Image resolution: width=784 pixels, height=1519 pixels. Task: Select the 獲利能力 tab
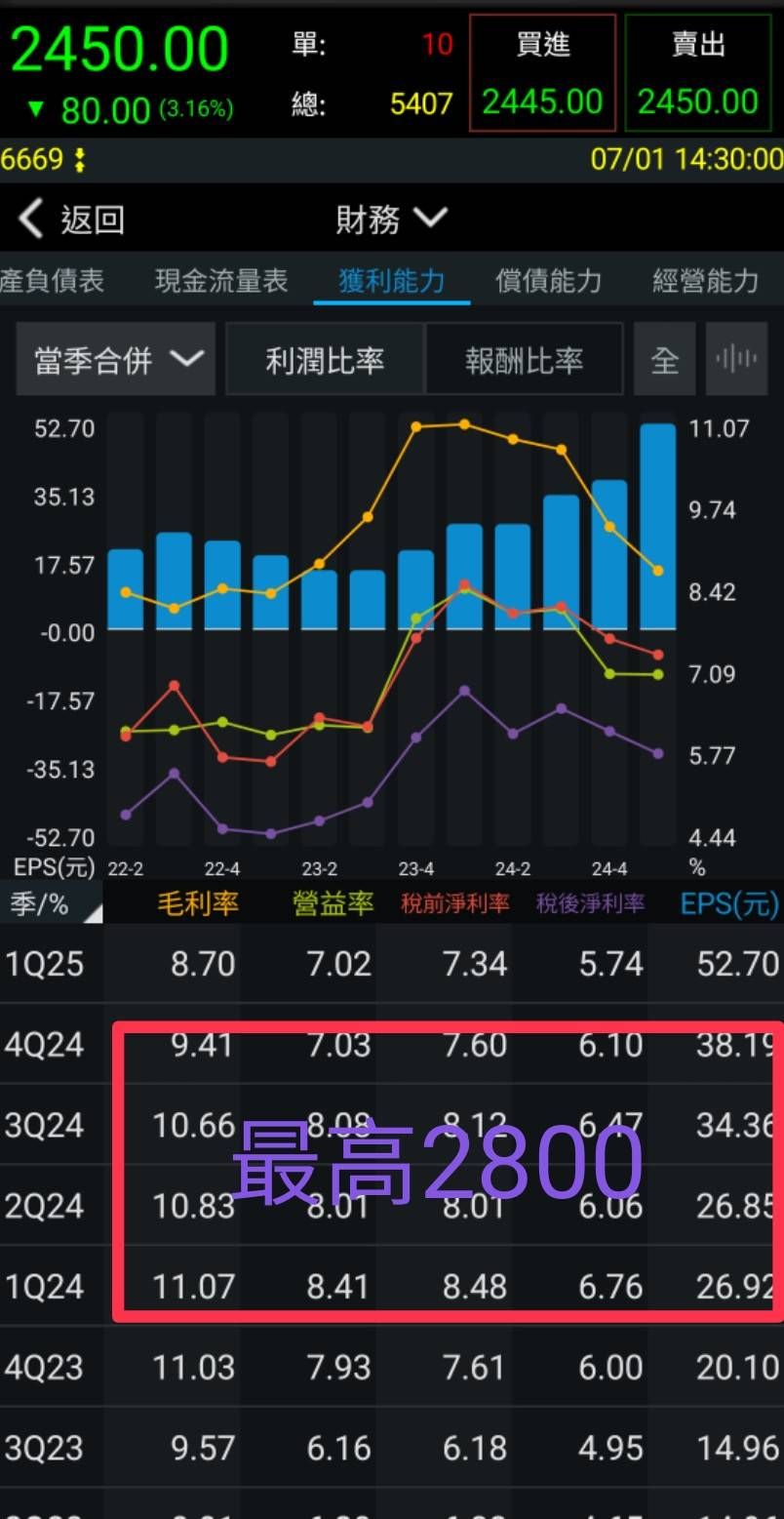click(x=391, y=282)
